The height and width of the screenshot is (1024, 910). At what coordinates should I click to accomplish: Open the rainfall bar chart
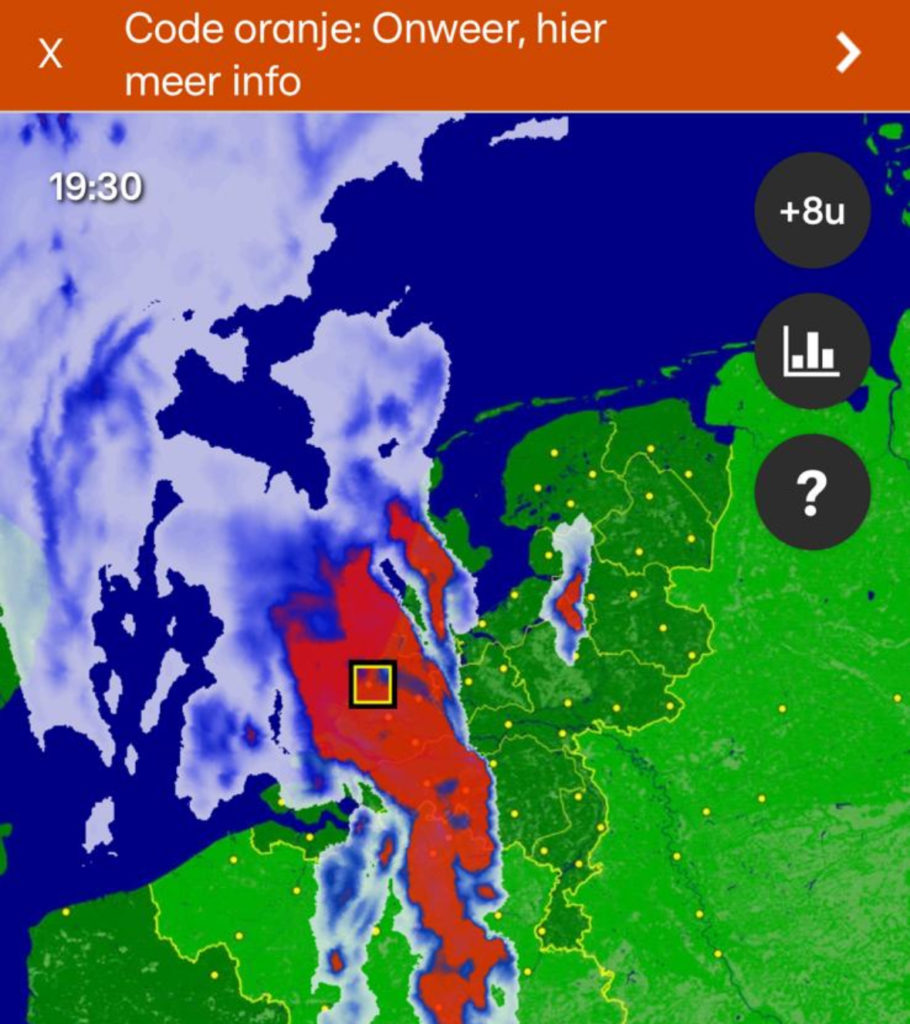click(x=812, y=351)
